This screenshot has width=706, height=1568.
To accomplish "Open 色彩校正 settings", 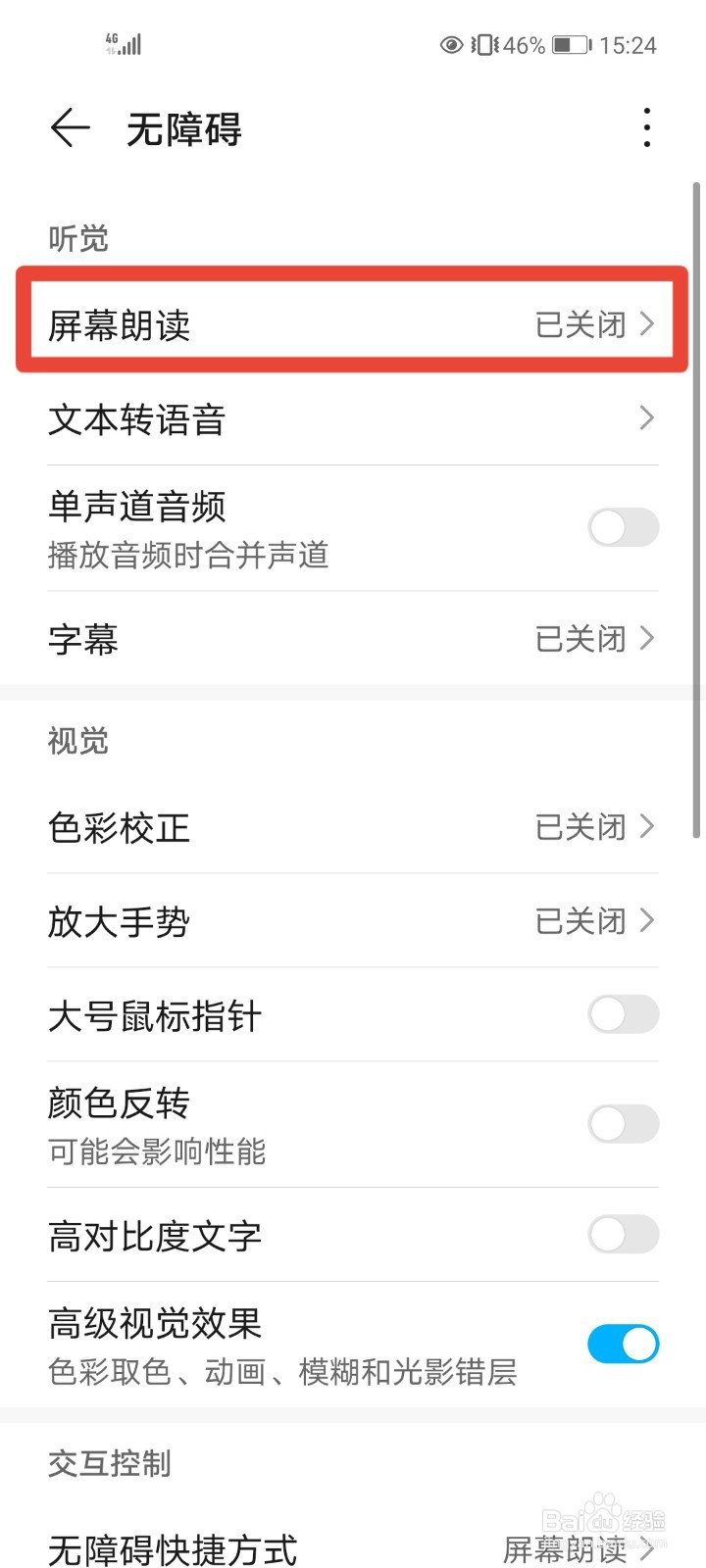I will [x=352, y=827].
